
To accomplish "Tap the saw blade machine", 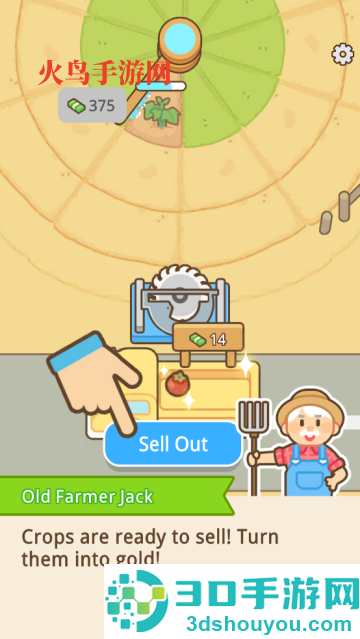I will [179, 302].
